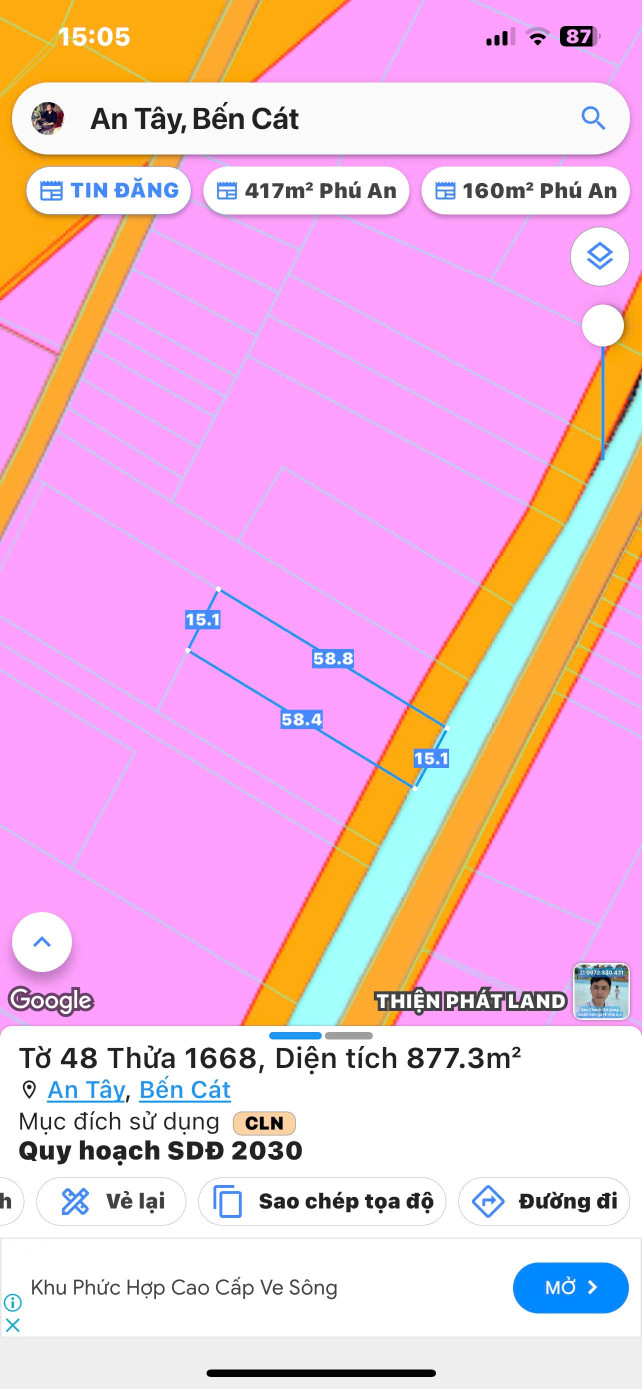This screenshot has width=642, height=1389.
Task: Open the map layers button
Action: tap(599, 257)
